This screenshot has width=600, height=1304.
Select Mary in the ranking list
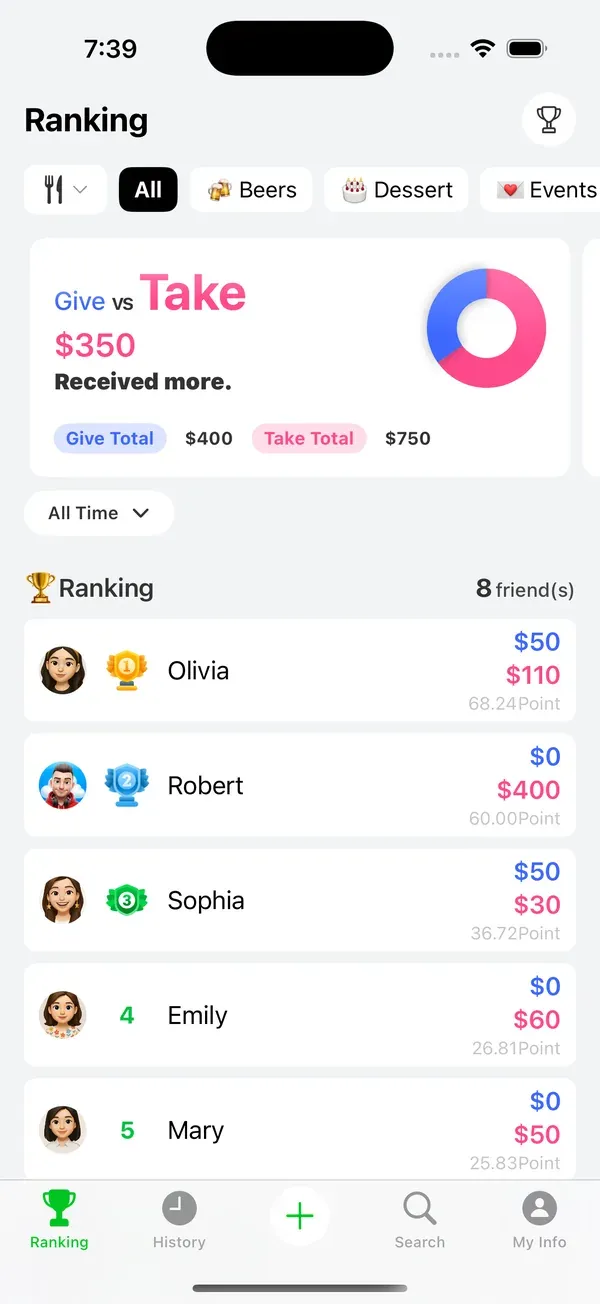click(x=300, y=1130)
